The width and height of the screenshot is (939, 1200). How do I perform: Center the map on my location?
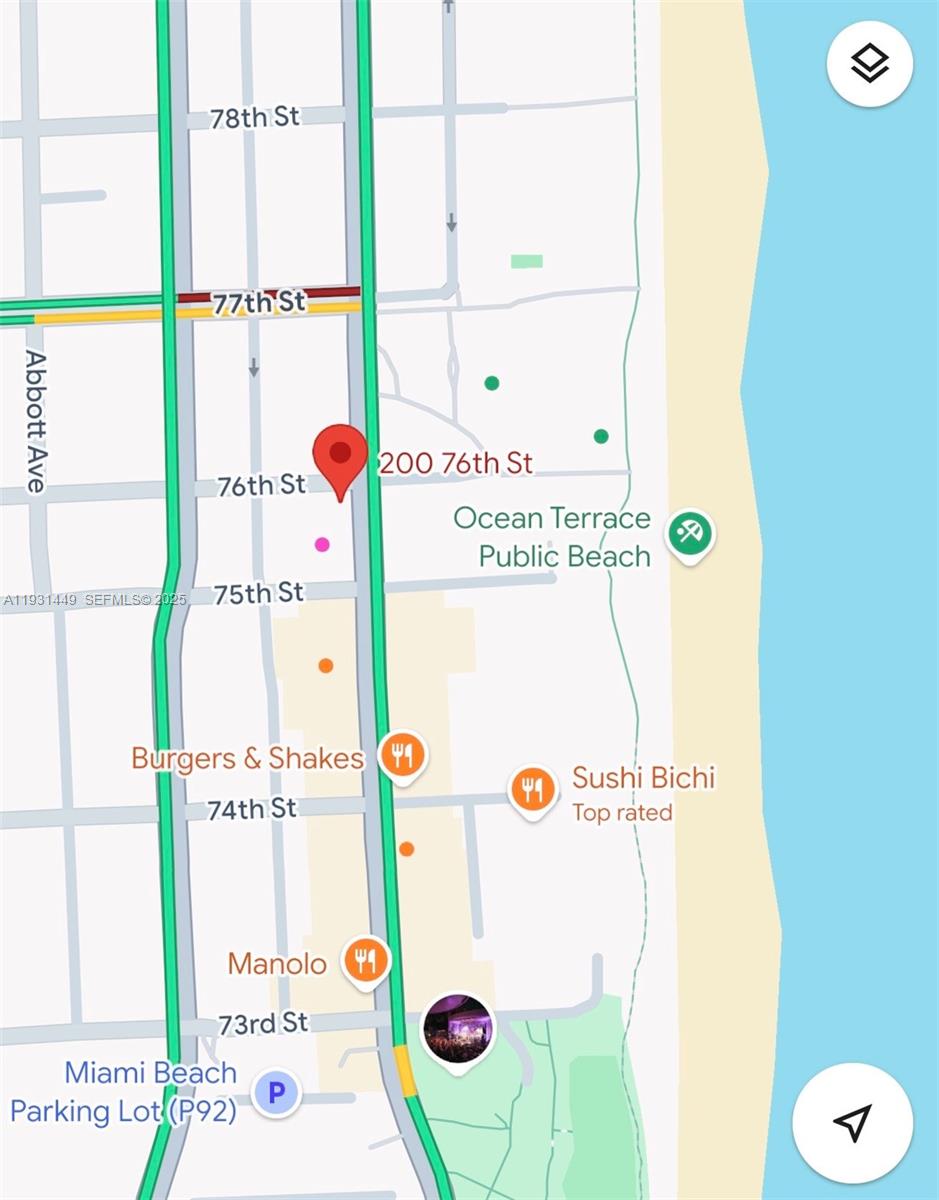(x=852, y=1122)
